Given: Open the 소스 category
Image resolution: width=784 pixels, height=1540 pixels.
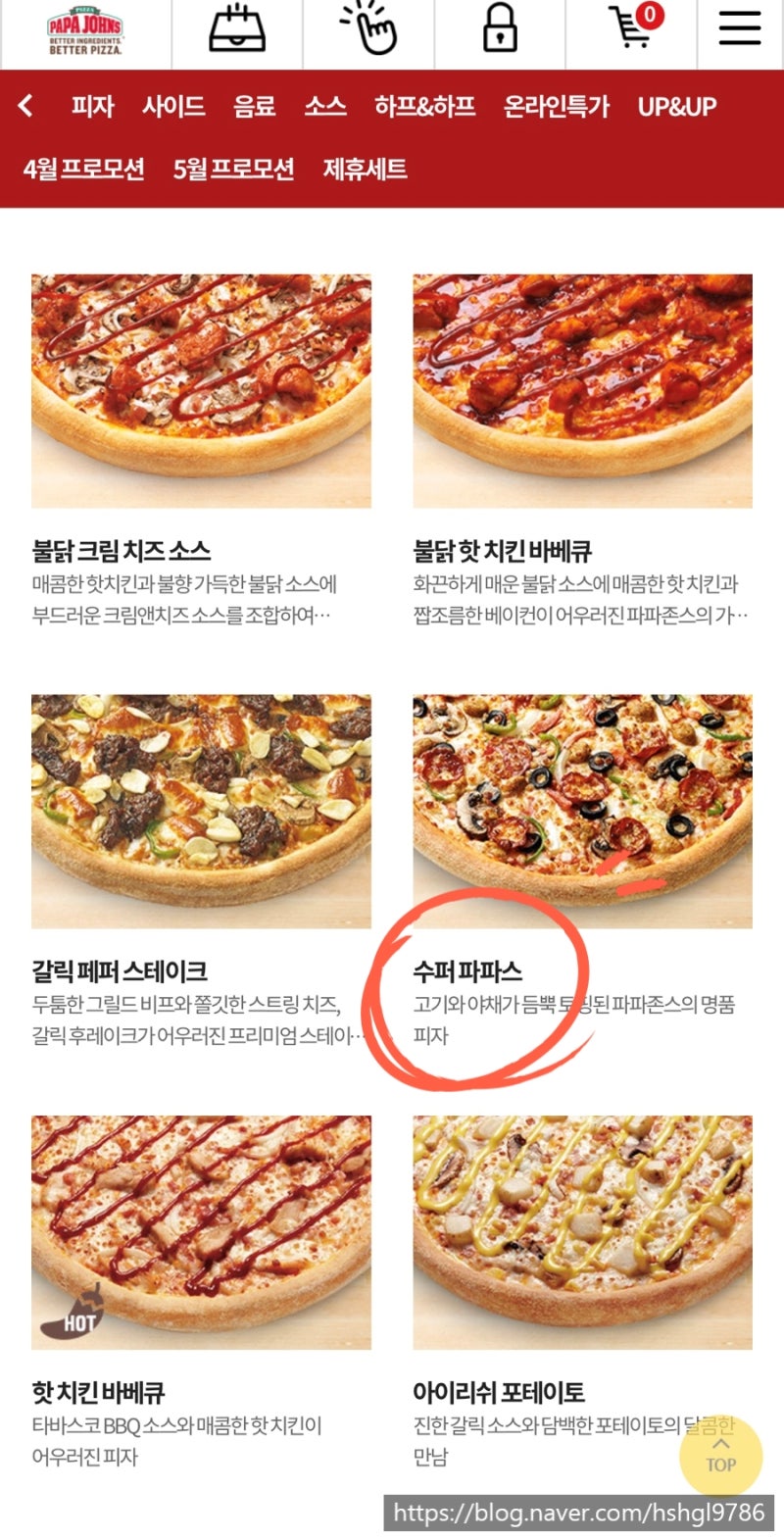Looking at the screenshot, I should [324, 108].
